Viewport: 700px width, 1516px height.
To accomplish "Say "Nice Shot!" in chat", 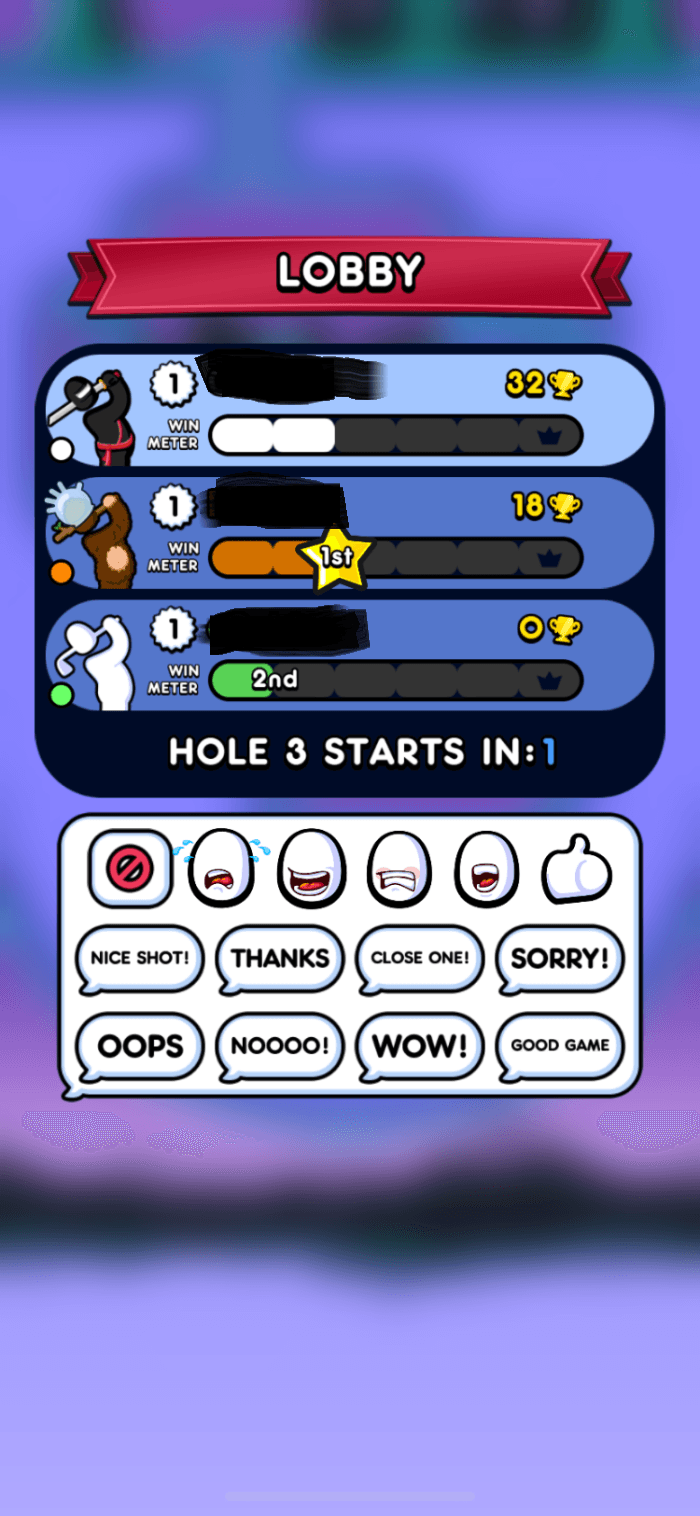I will pyautogui.click(x=140, y=958).
